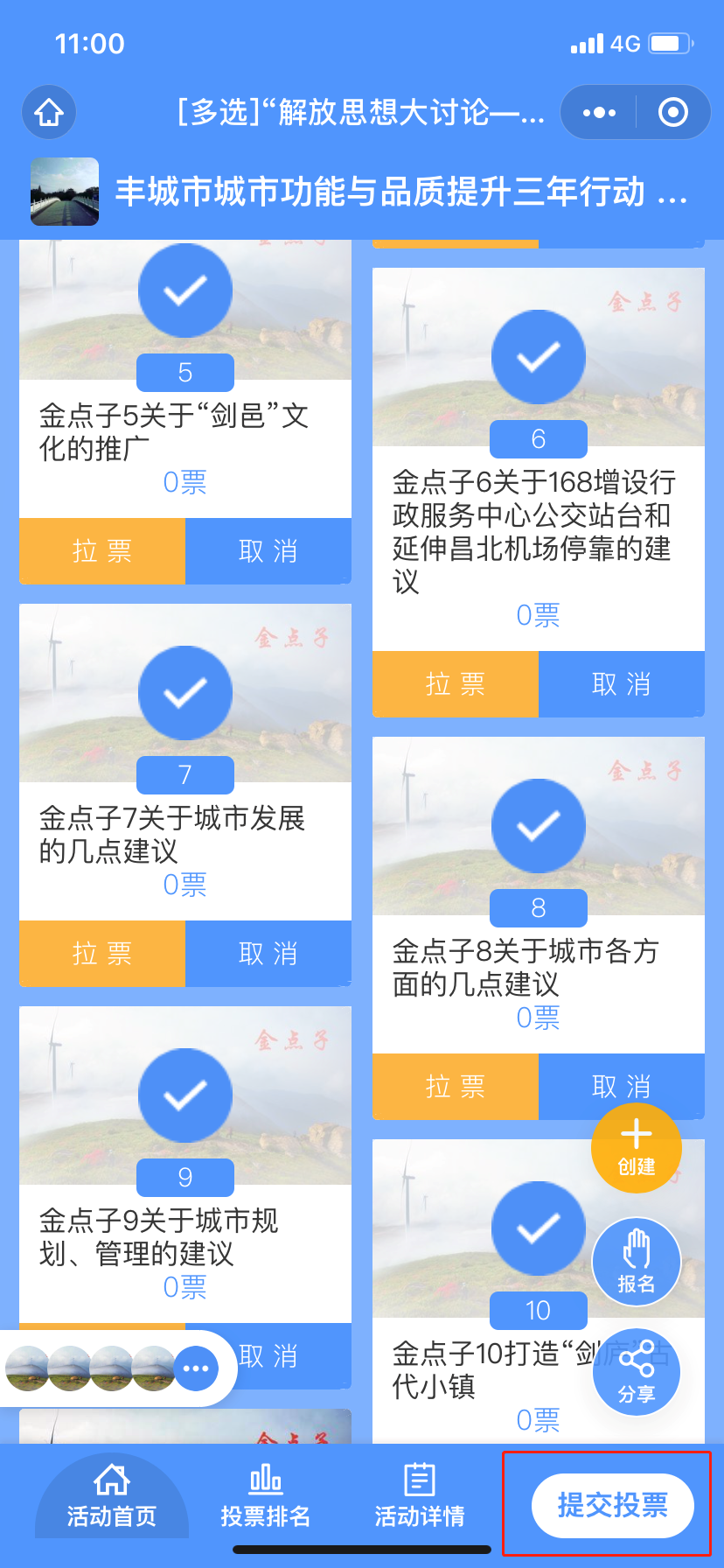Open the three-dot more menu
Viewport: 724px width, 1568px height.
point(599,112)
